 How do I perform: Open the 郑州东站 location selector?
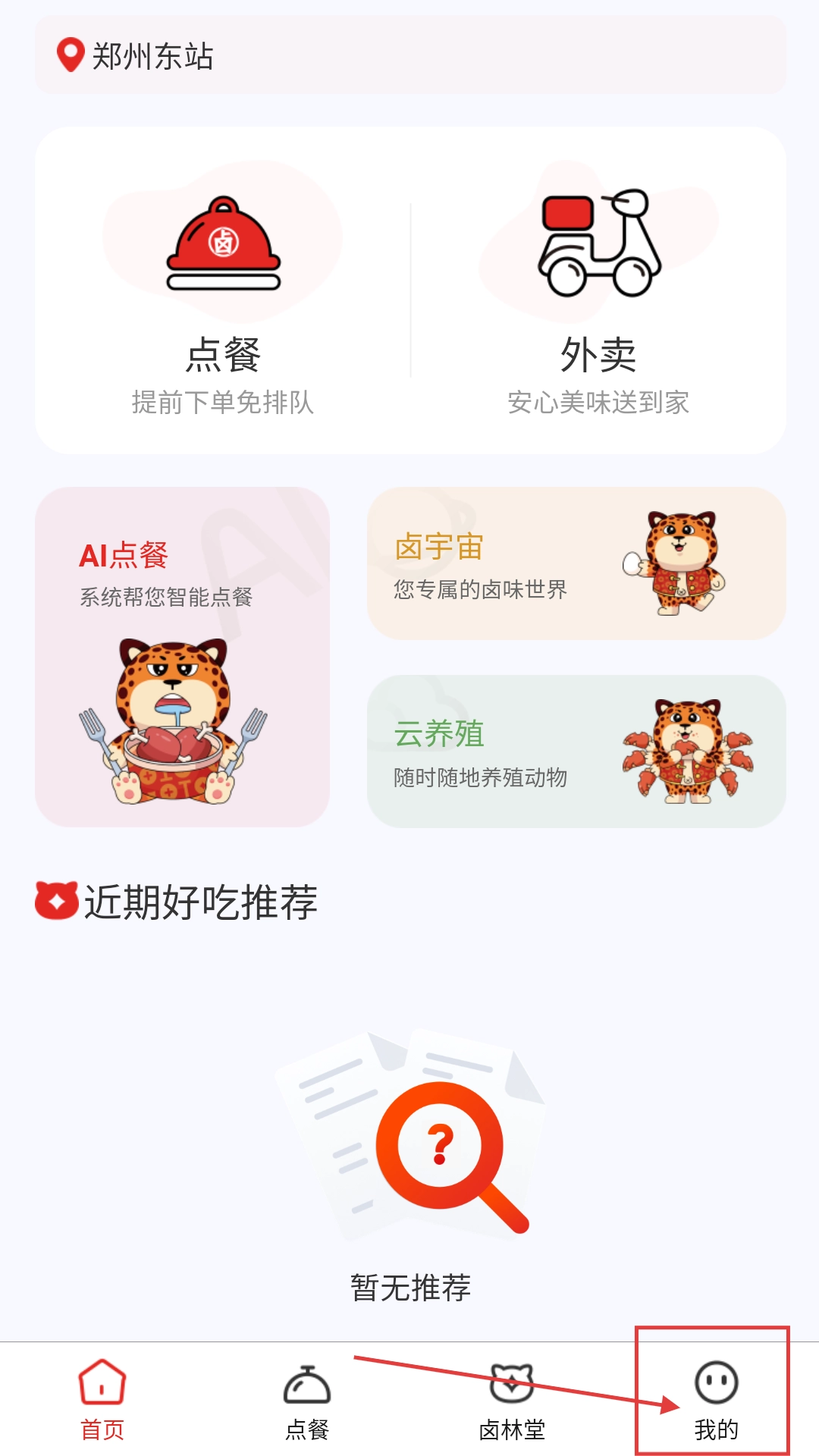[152, 56]
